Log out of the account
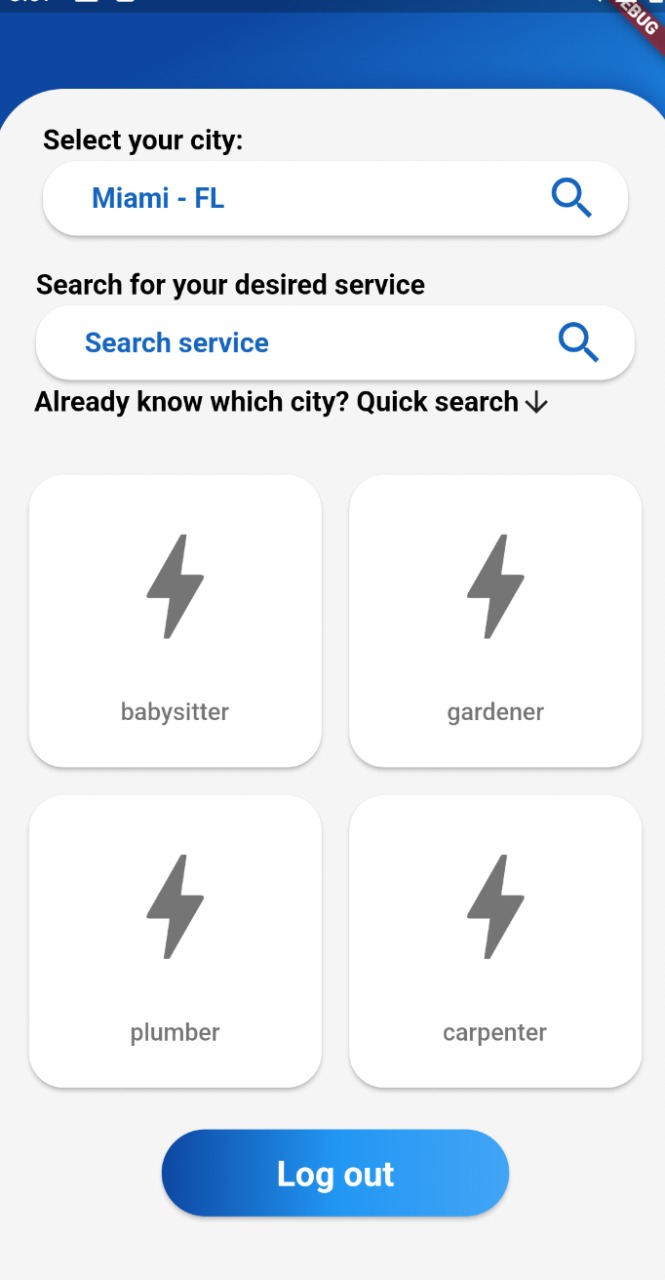 pyautogui.click(x=335, y=1173)
